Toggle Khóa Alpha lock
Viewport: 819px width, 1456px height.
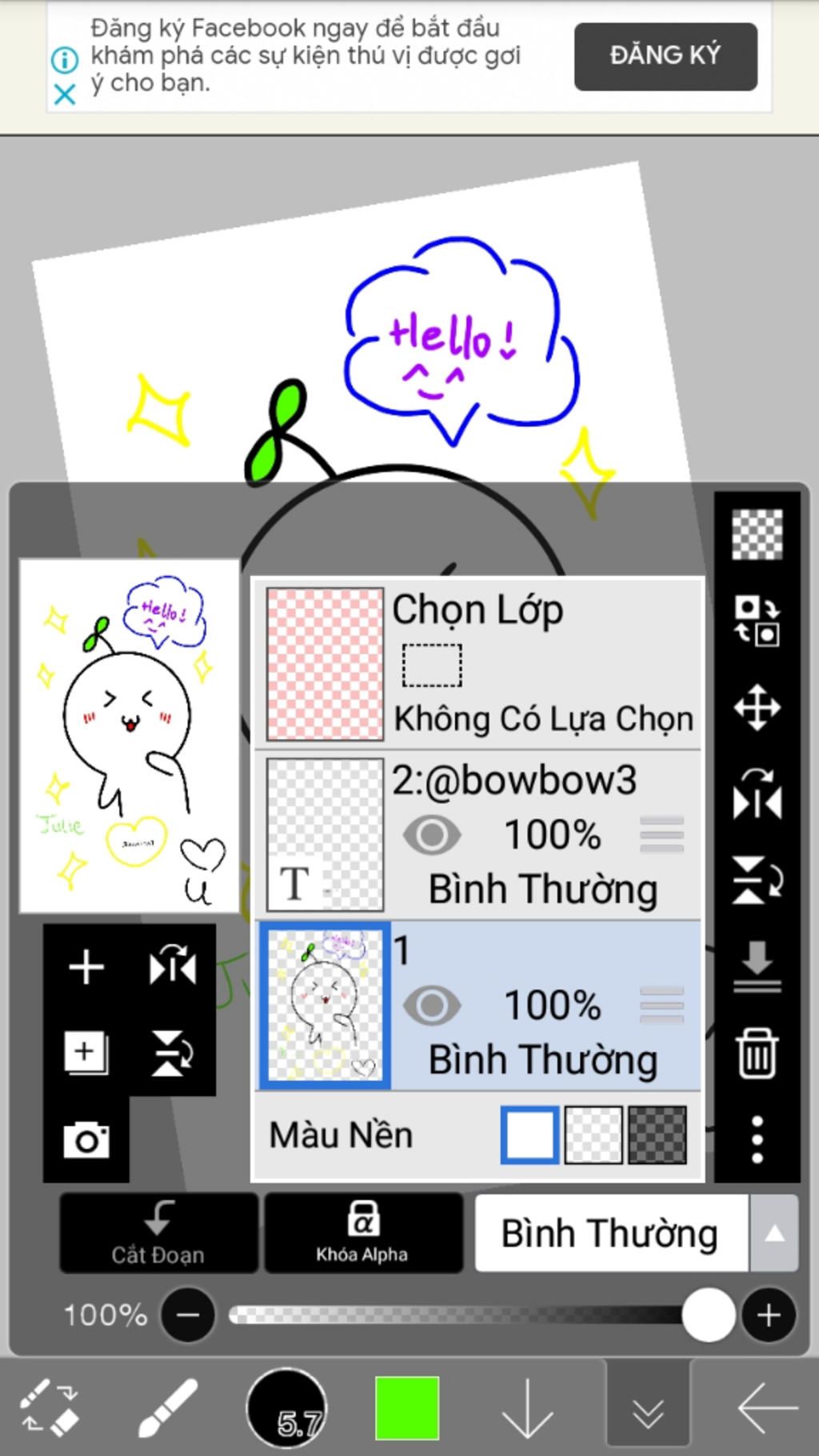pyautogui.click(x=363, y=1233)
